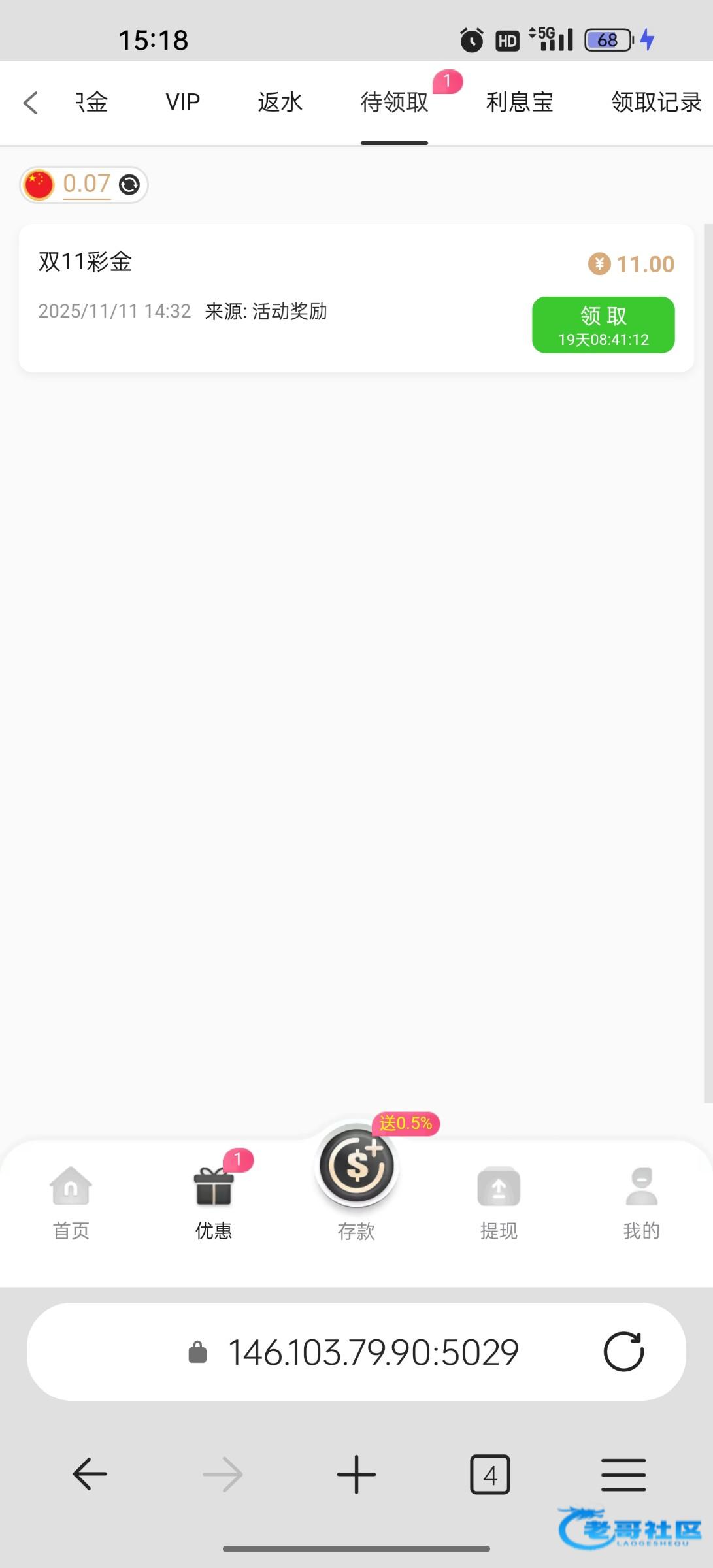The height and width of the screenshot is (1568, 713).
Task: Switch to the VIP tab
Action: 182,102
